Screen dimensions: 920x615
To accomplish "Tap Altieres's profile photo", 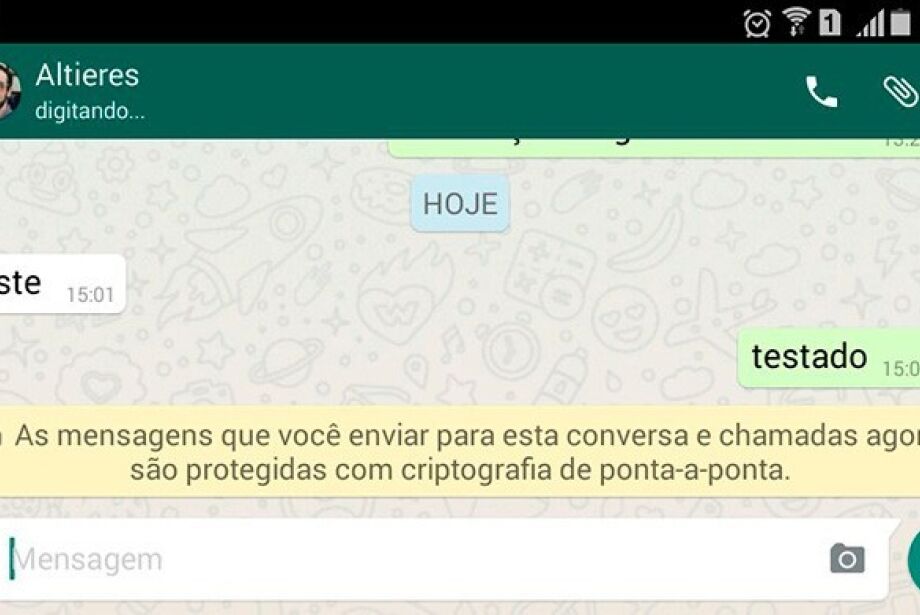I will pyautogui.click(x=8, y=91).
